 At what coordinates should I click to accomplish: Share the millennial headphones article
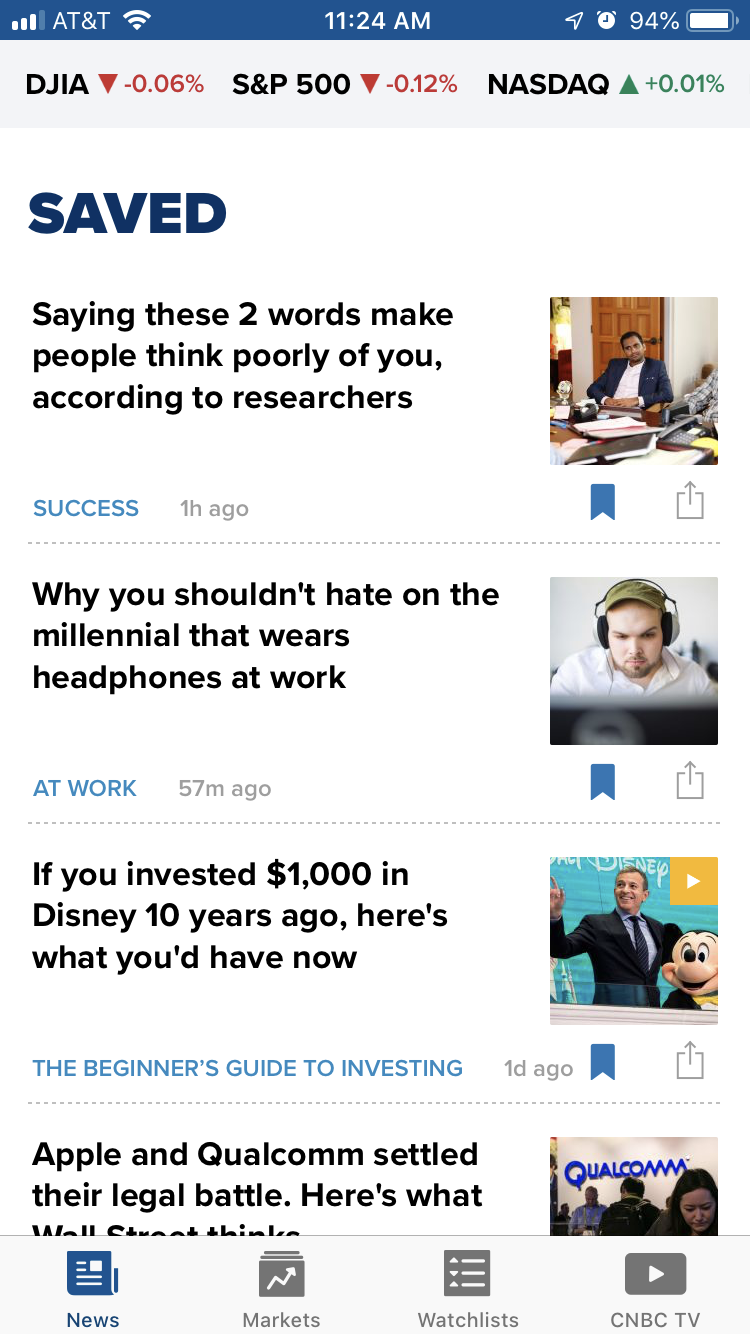tap(690, 782)
